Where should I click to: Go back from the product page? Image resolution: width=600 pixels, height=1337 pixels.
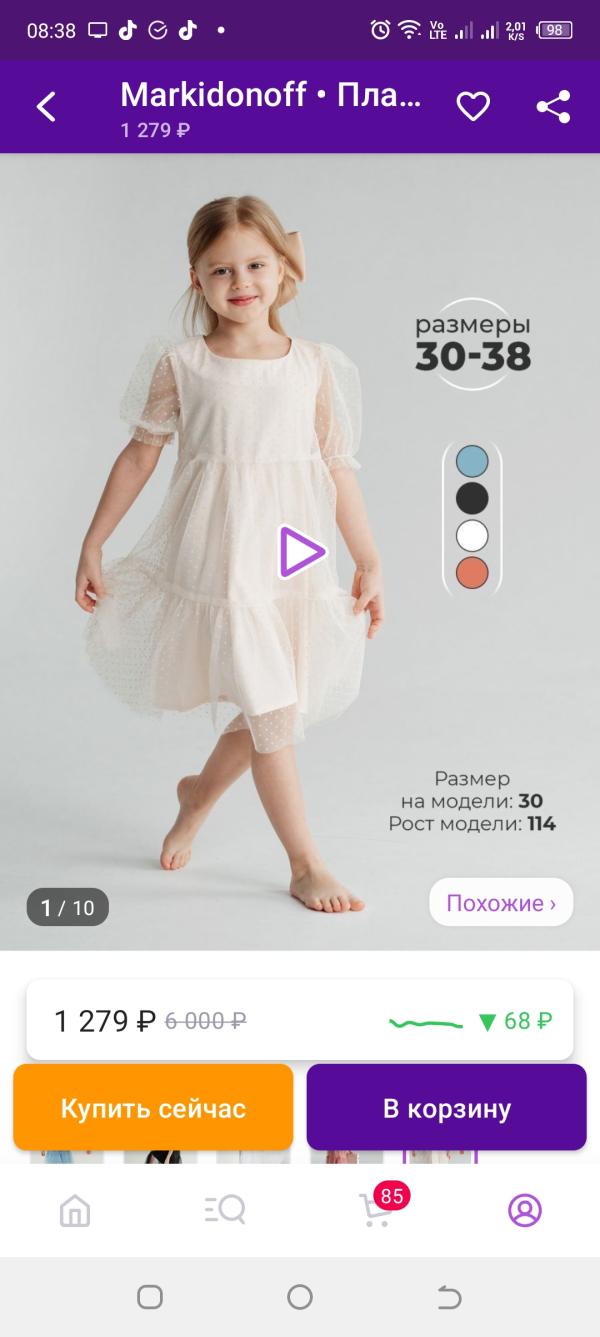click(x=46, y=107)
